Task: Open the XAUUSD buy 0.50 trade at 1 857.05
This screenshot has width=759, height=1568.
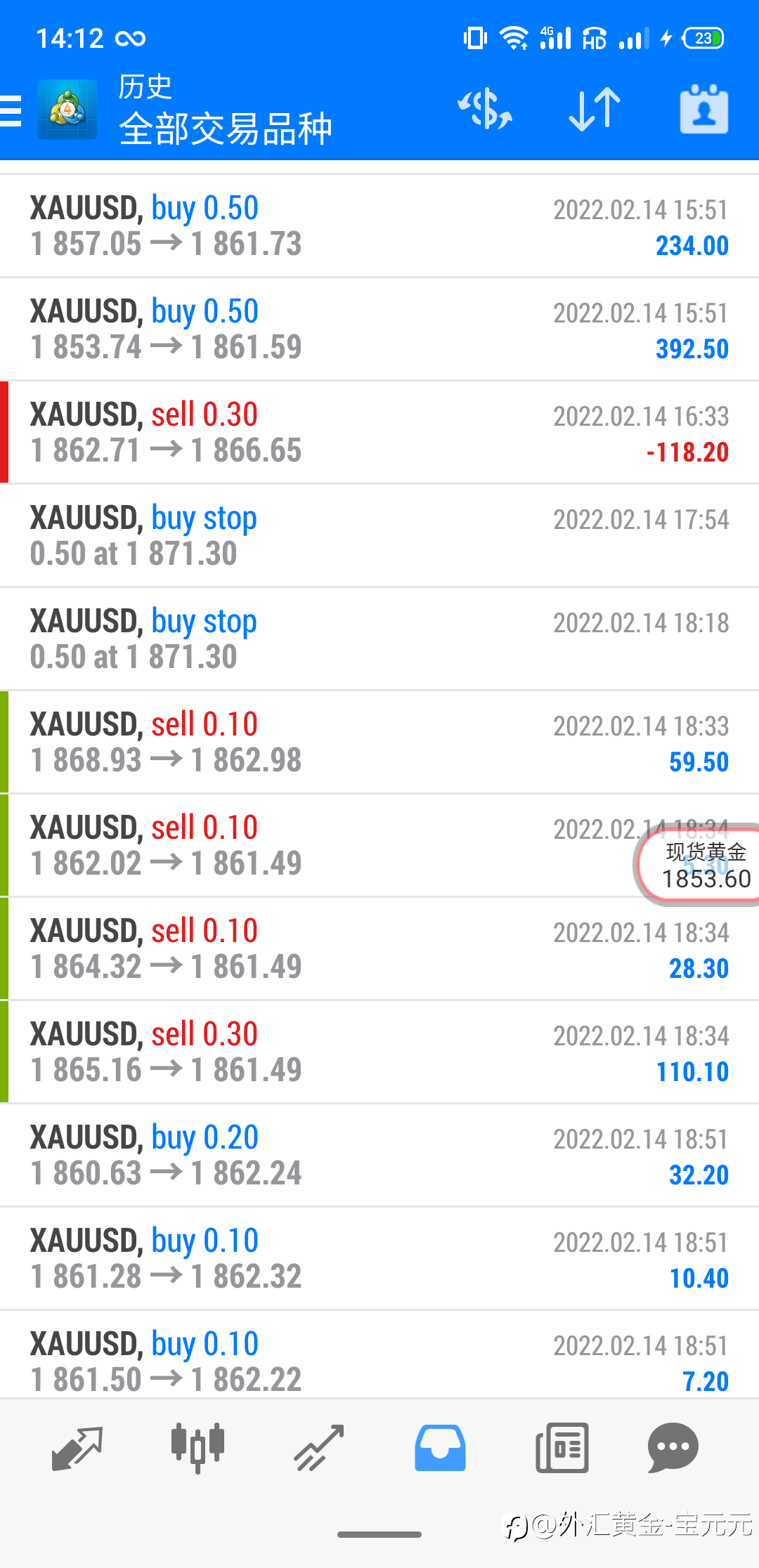Action: [x=379, y=226]
